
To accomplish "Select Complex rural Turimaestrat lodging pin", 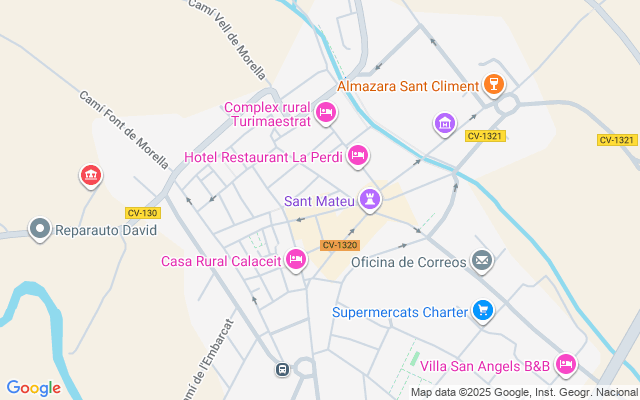I will click(x=325, y=113).
